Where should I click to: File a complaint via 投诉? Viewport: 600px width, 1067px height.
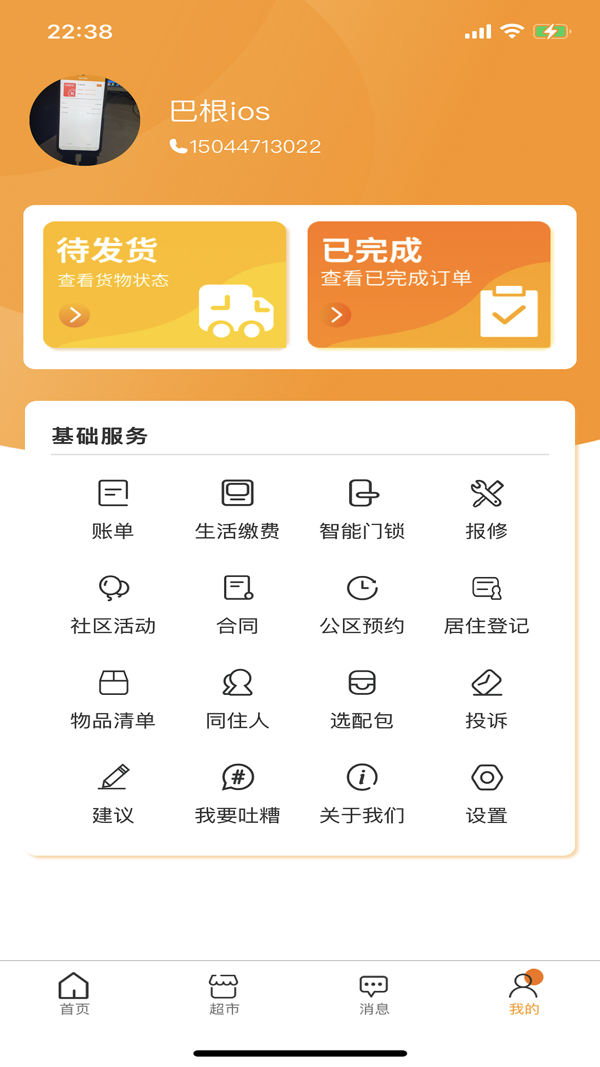click(487, 698)
